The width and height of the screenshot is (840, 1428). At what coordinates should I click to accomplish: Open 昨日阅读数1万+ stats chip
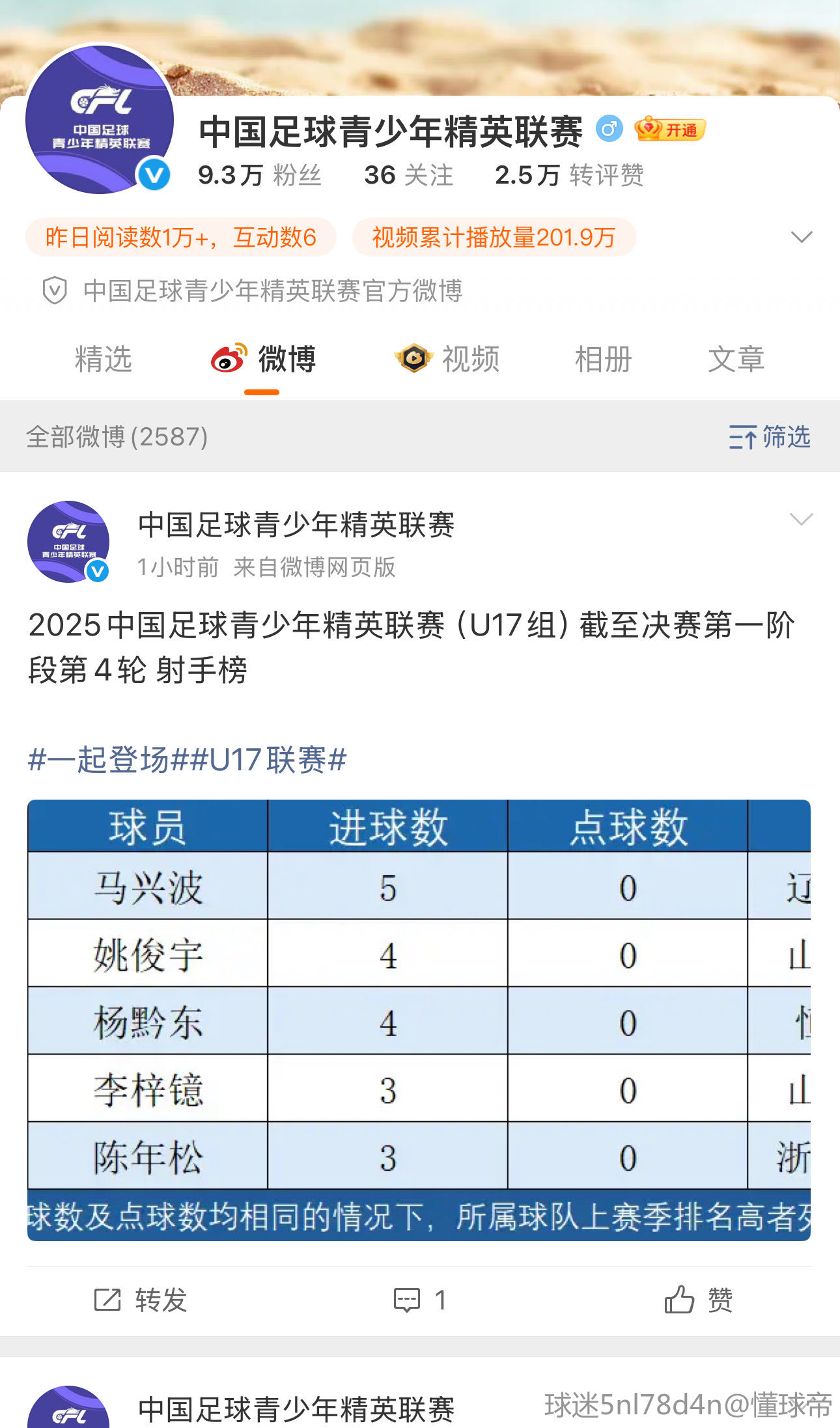(181, 237)
